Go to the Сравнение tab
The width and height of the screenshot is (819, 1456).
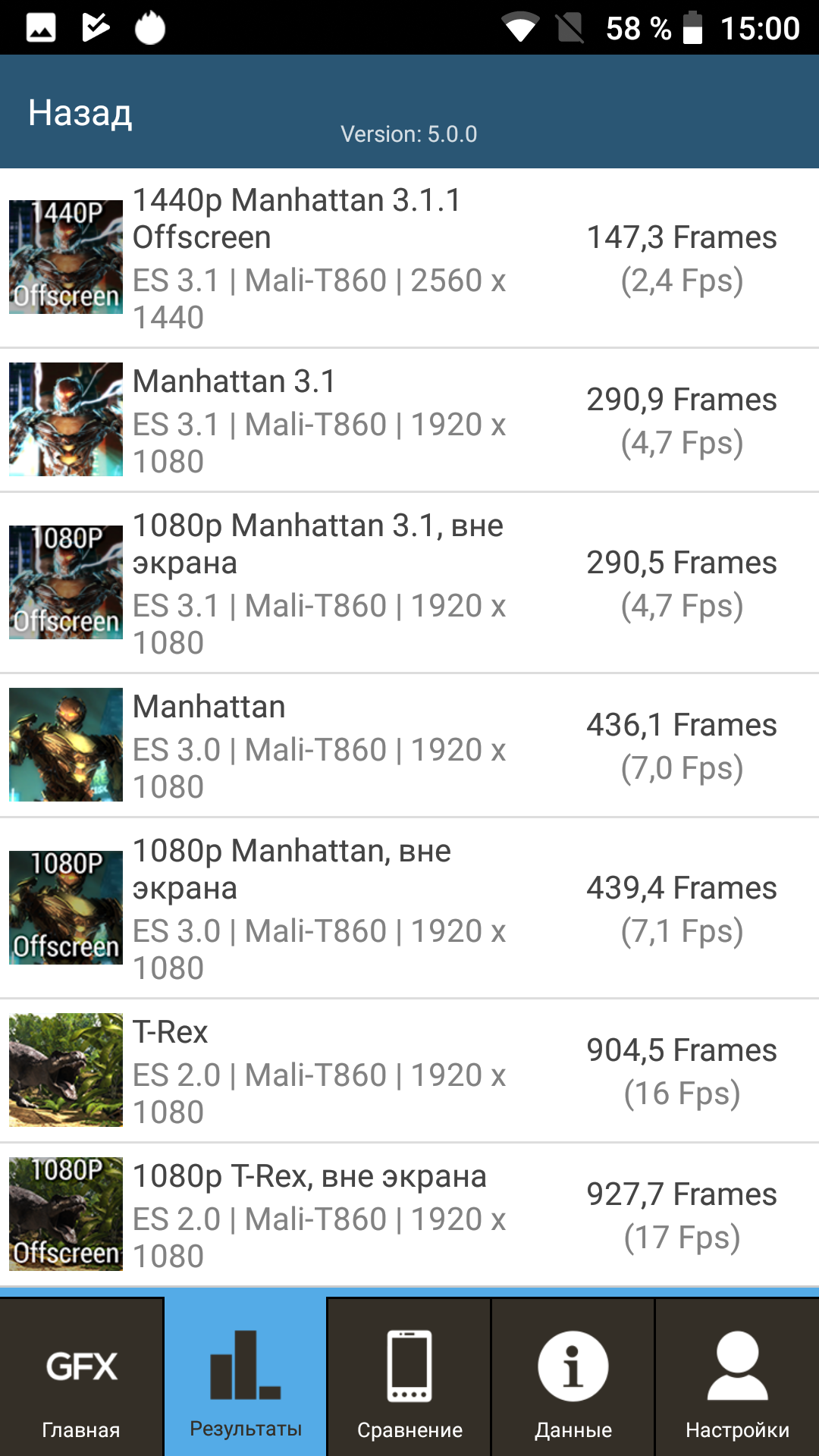coord(409,1377)
